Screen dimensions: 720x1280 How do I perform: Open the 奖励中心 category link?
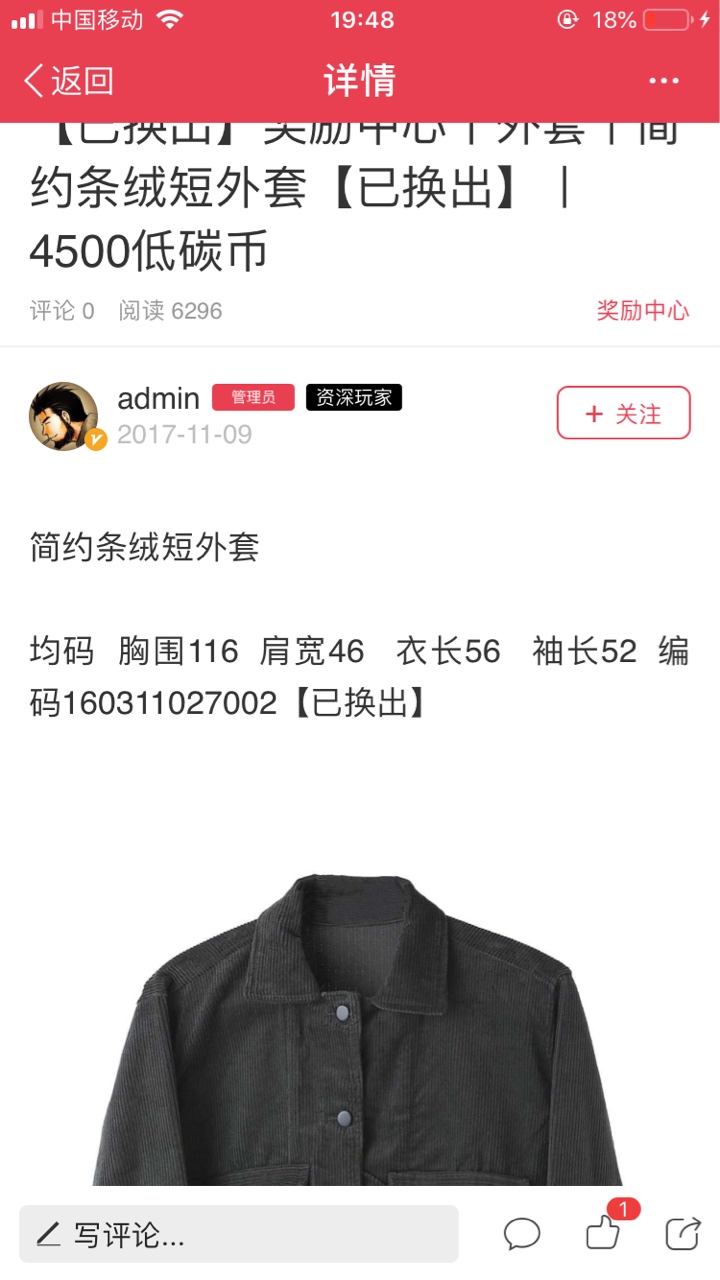(643, 310)
